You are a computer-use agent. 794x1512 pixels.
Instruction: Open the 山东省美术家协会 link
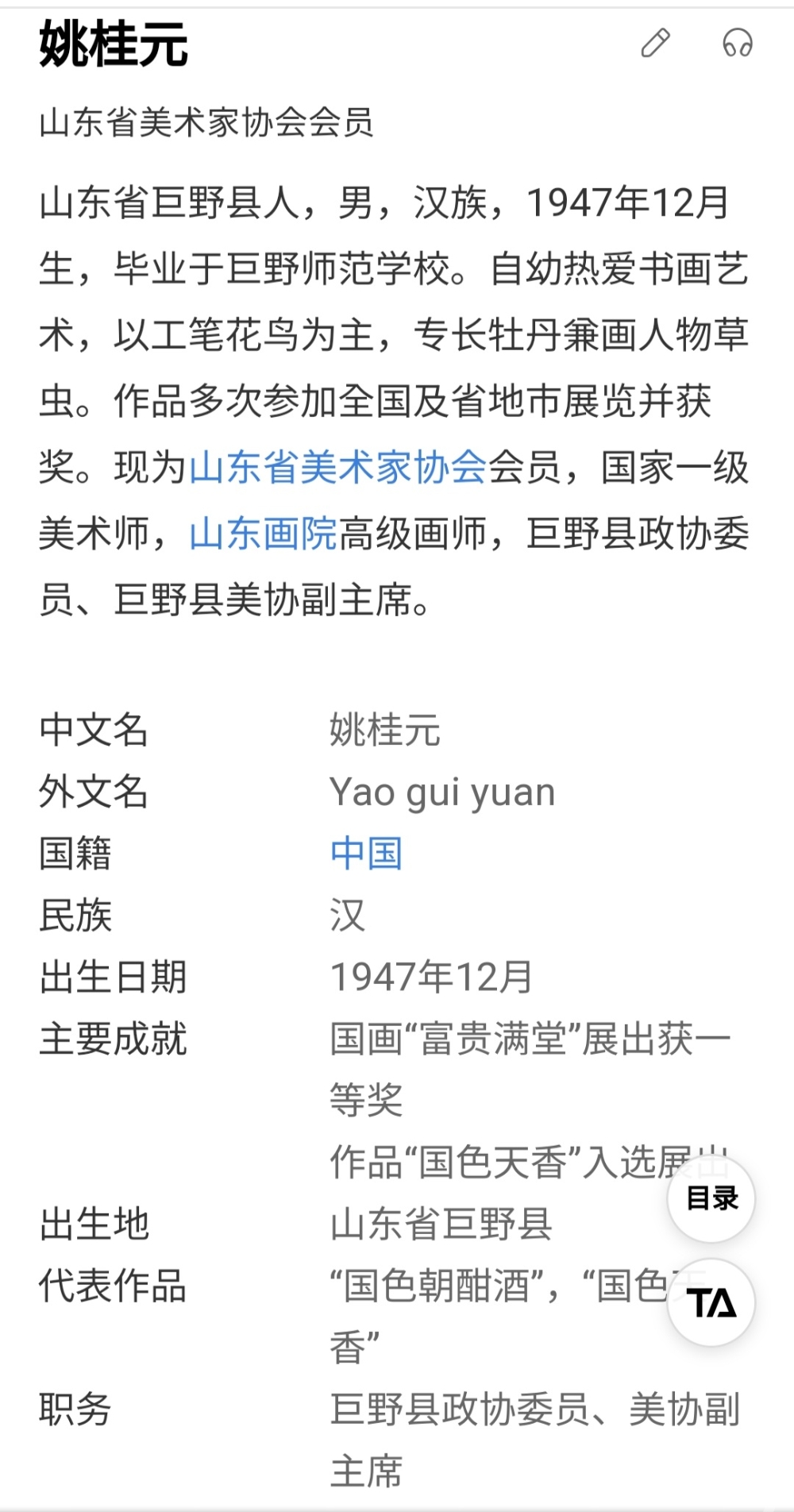click(x=337, y=467)
